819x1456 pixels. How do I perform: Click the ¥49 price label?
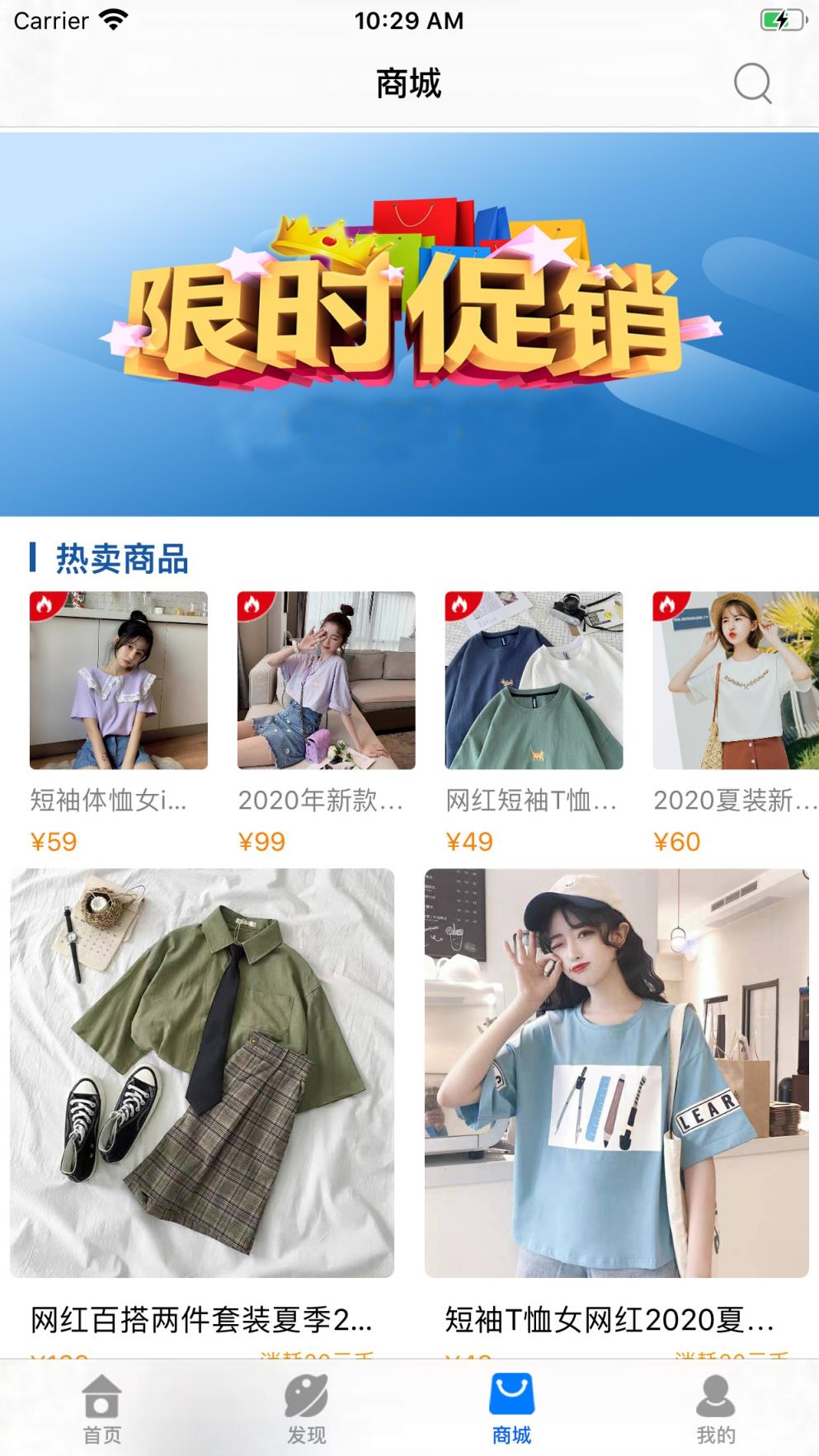pyautogui.click(x=468, y=843)
